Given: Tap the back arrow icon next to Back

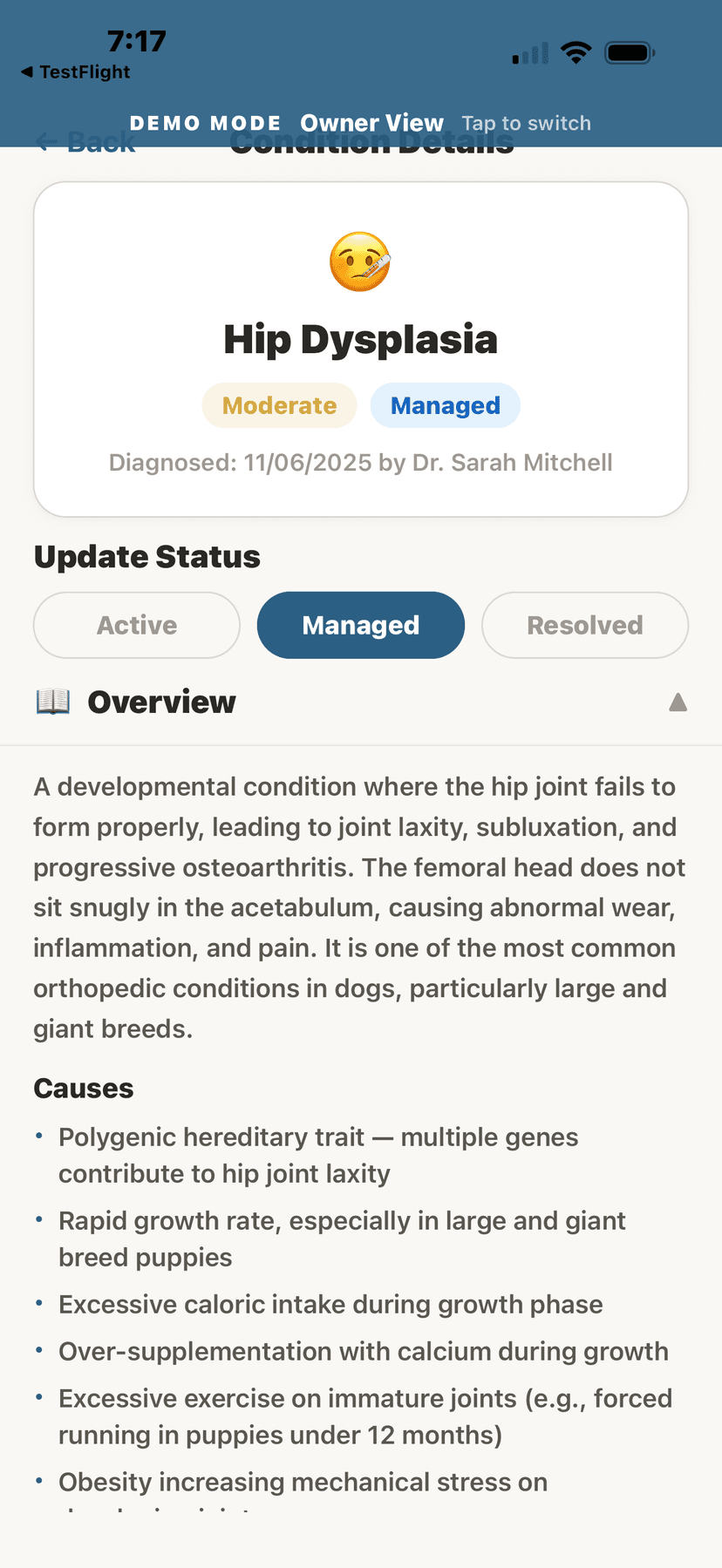Looking at the screenshot, I should (x=44, y=142).
